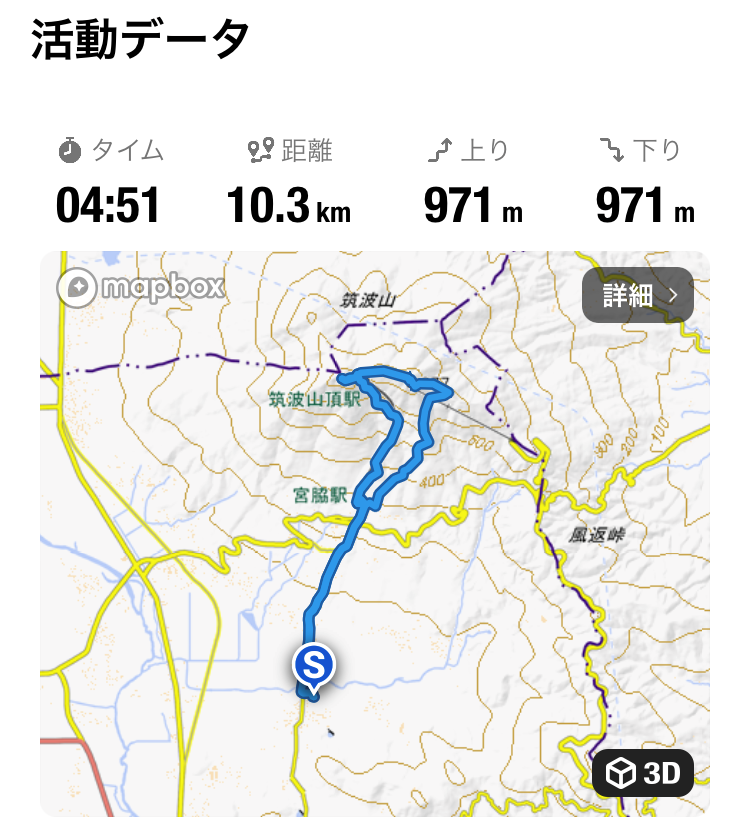750x825 pixels.
Task: Open activity details via 詳細
Action: click(x=637, y=296)
